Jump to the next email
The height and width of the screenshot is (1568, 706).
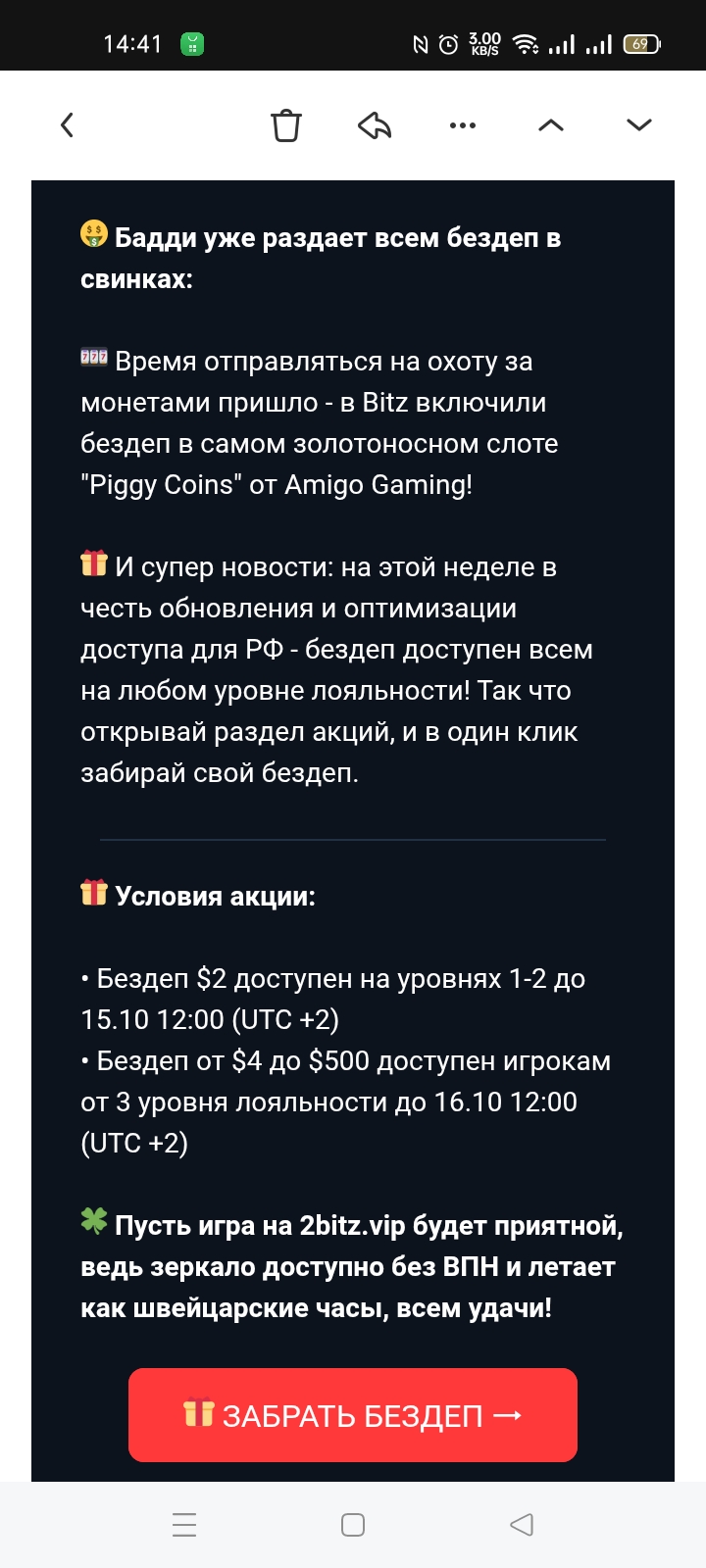click(x=639, y=125)
